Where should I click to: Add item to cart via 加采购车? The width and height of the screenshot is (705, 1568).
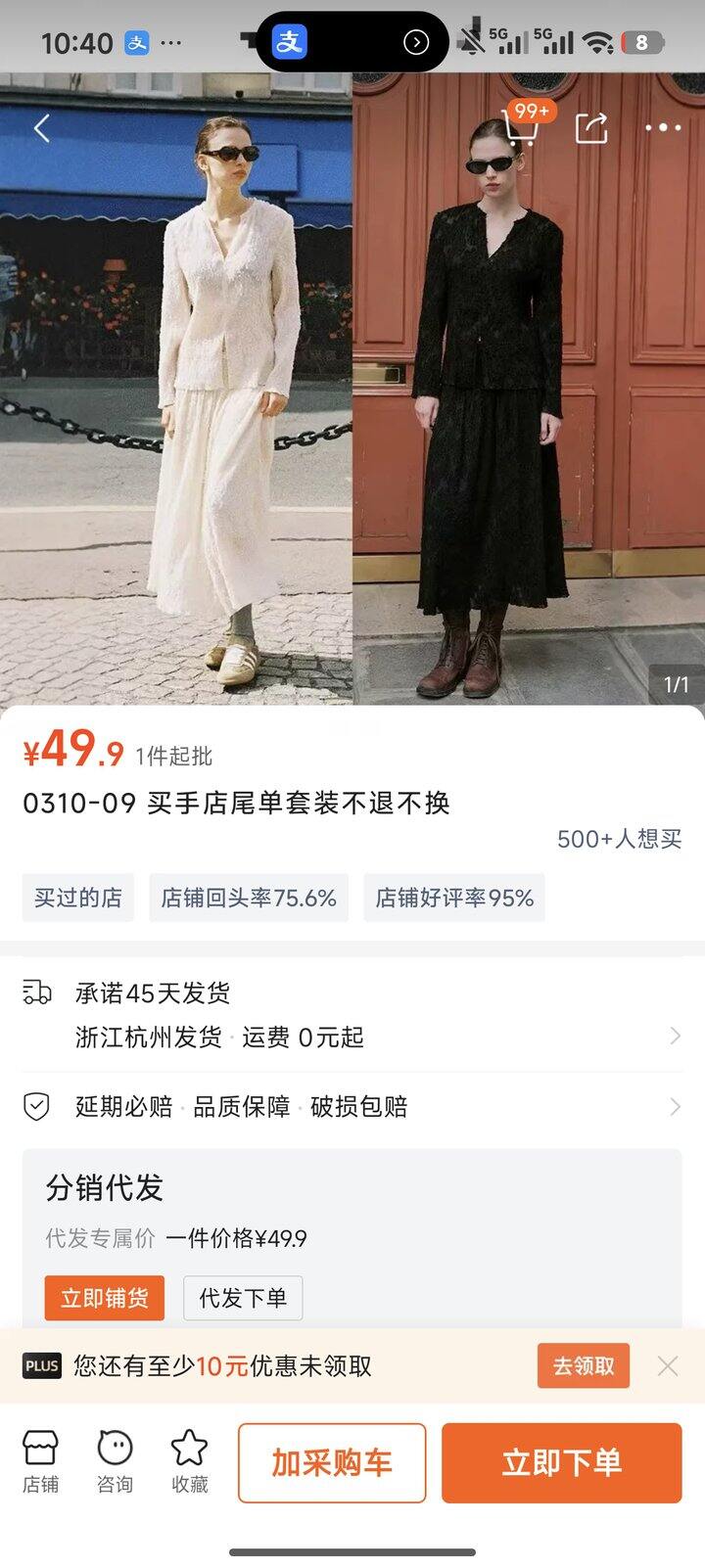[x=332, y=1461]
